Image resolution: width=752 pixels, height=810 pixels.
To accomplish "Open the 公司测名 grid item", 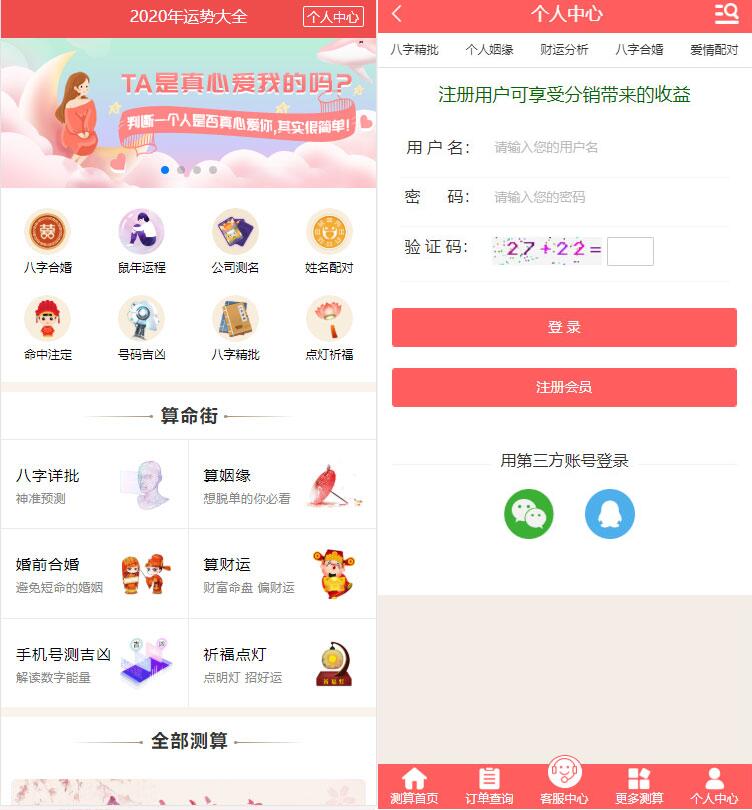I will (x=235, y=242).
